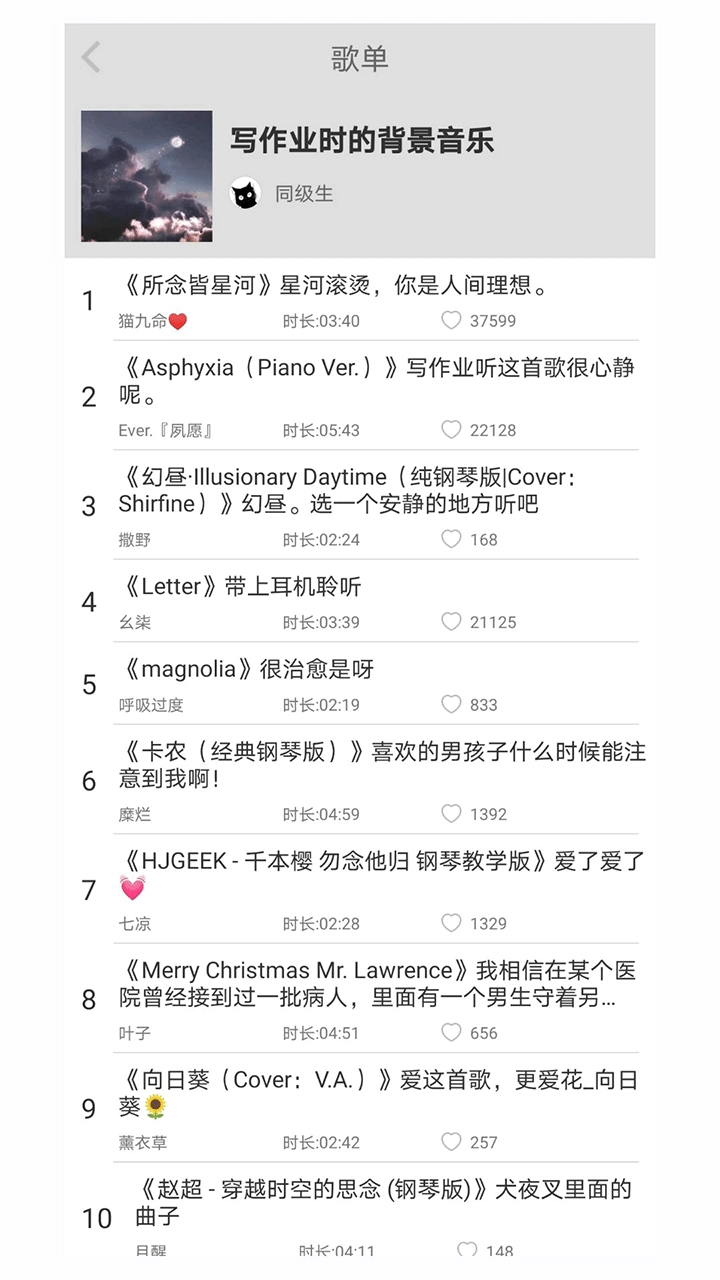Select artist name 叶子

(132, 1033)
